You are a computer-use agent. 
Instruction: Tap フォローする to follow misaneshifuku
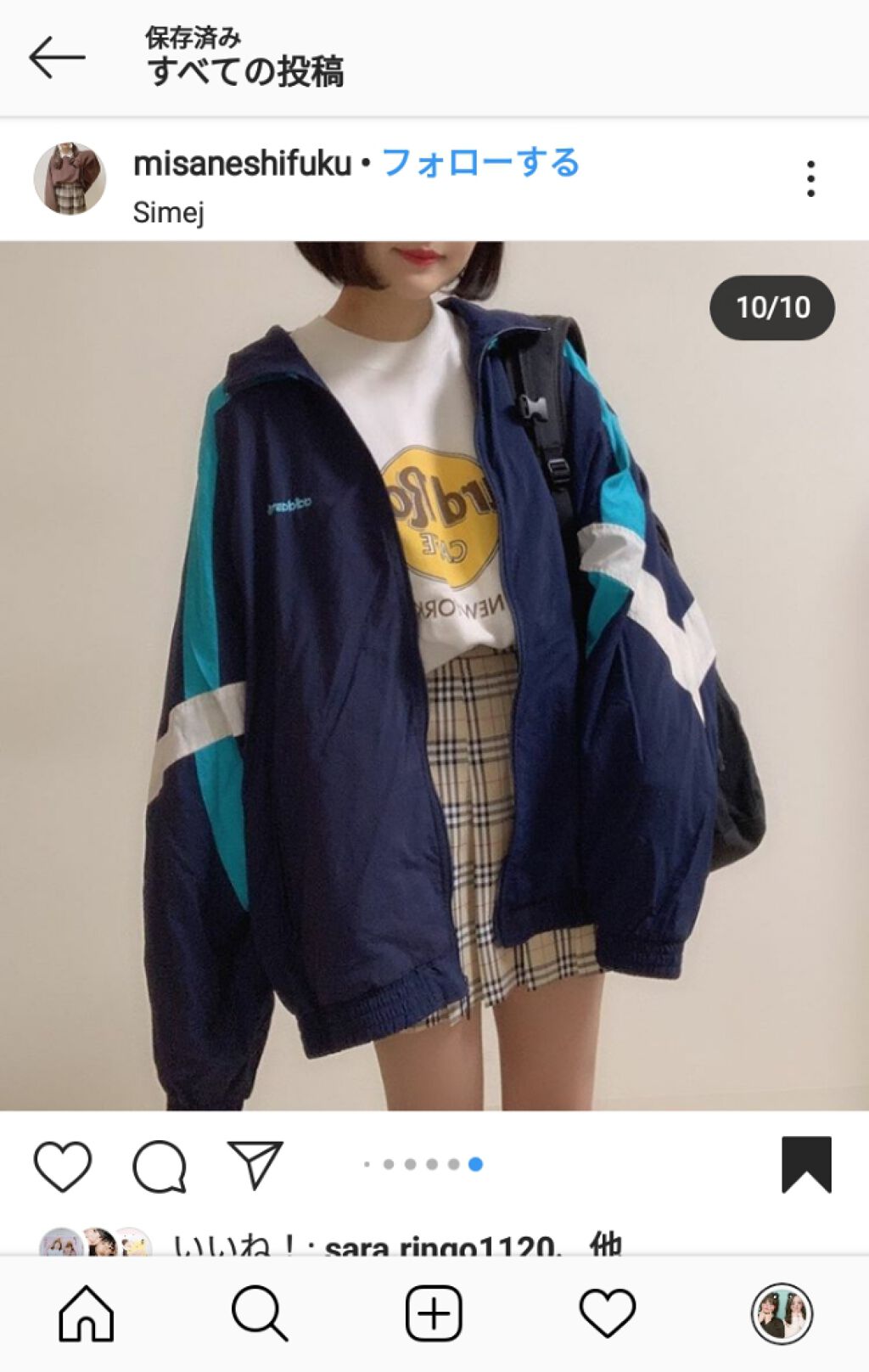[x=480, y=163]
